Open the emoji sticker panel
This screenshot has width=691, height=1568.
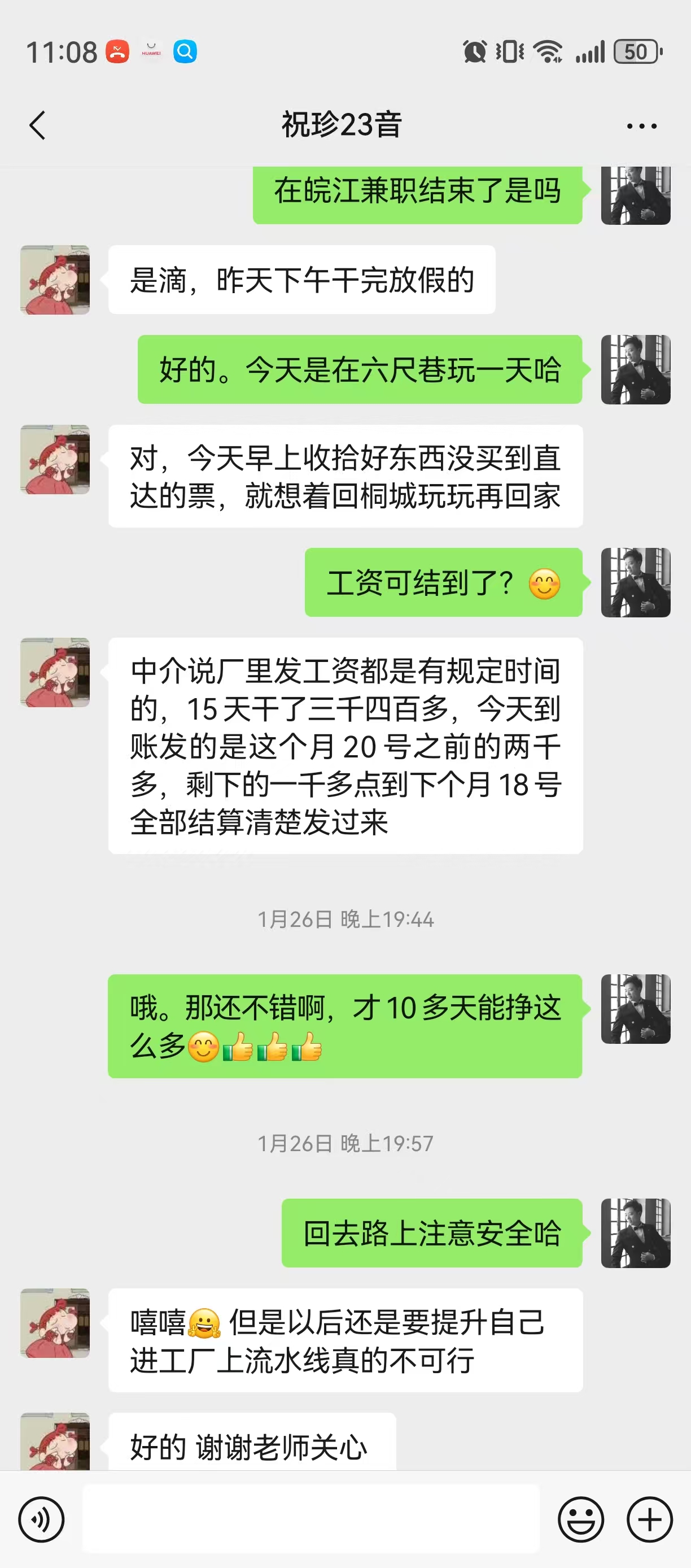[x=580, y=1519]
